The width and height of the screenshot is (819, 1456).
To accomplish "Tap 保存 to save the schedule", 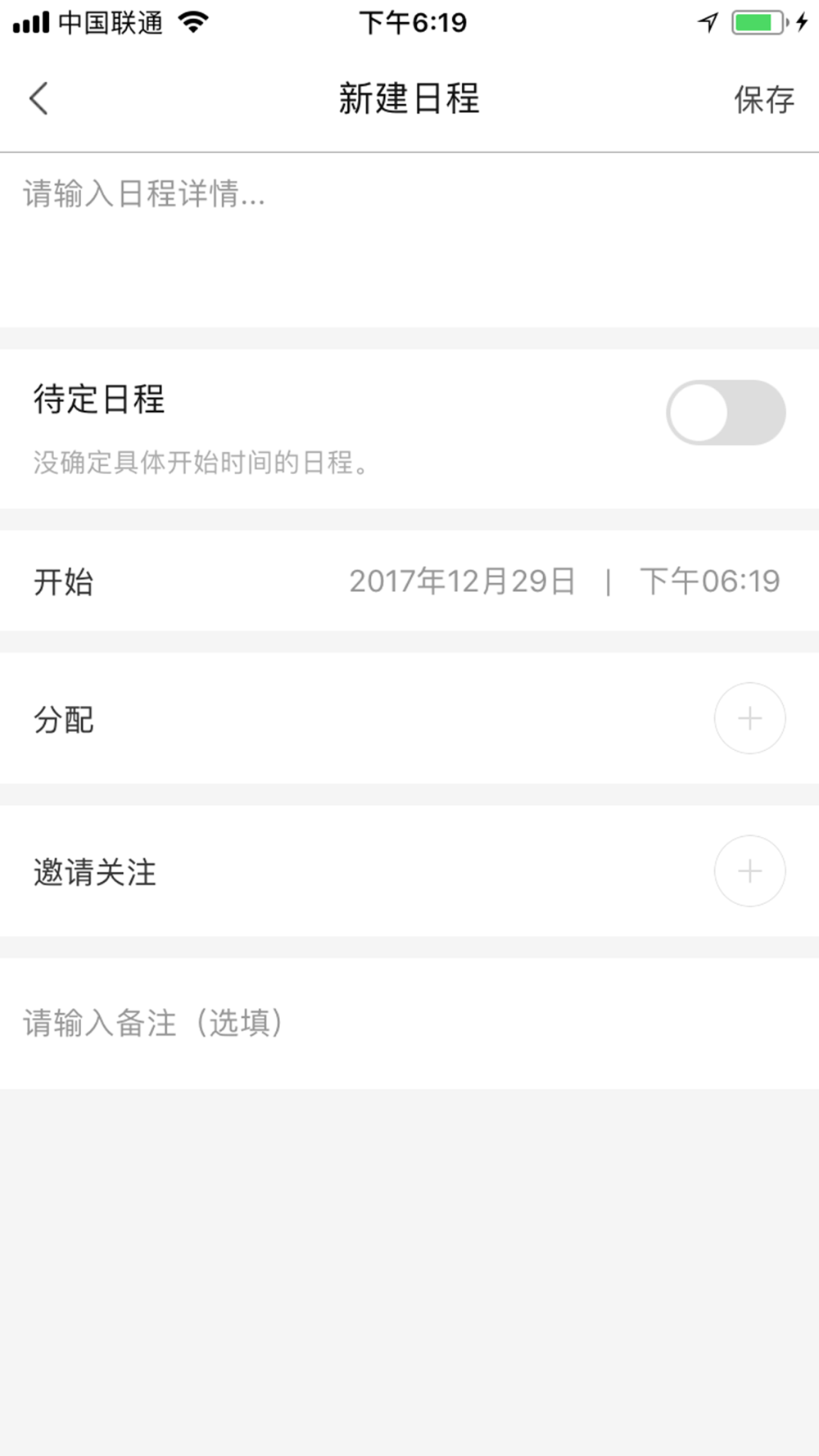I will [x=763, y=99].
